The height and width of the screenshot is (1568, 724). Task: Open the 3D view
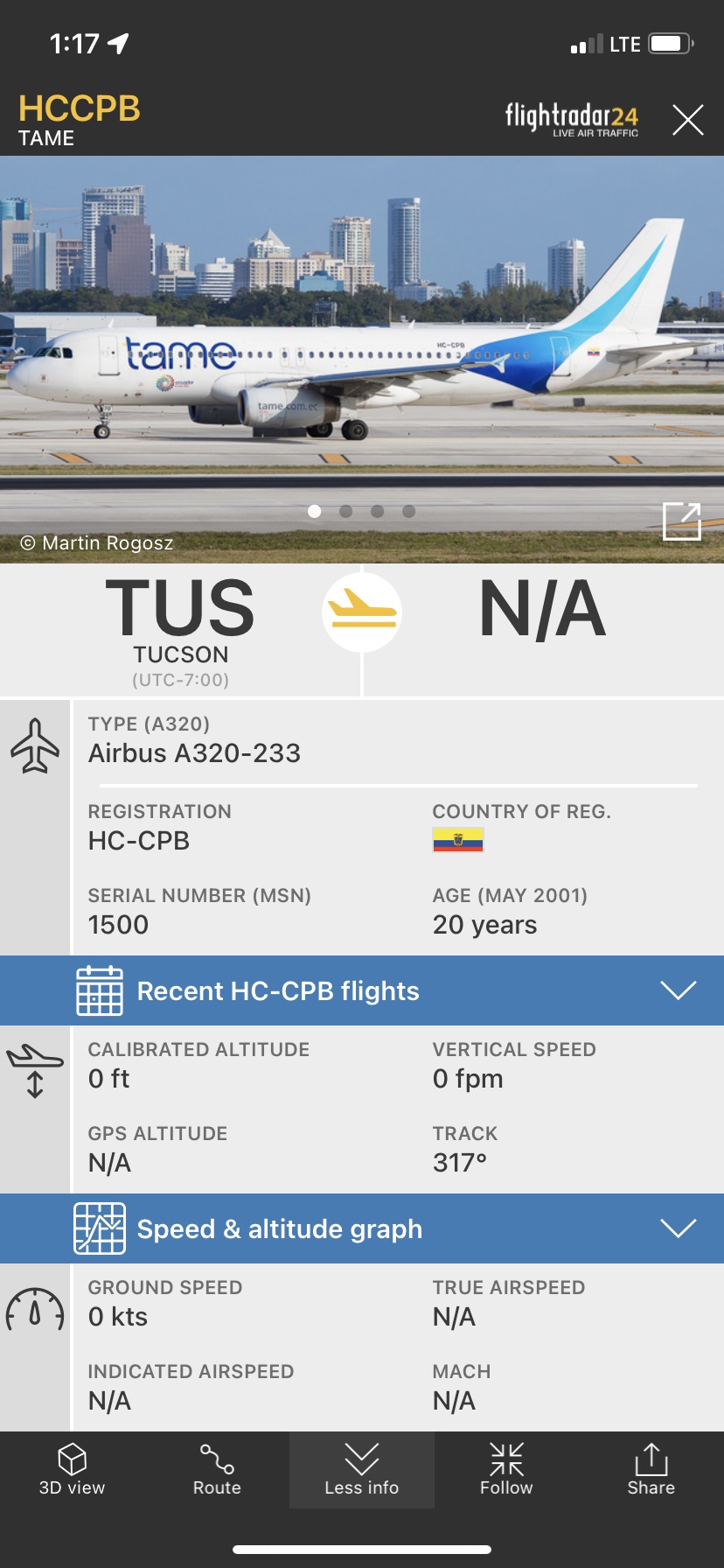coord(72,1470)
